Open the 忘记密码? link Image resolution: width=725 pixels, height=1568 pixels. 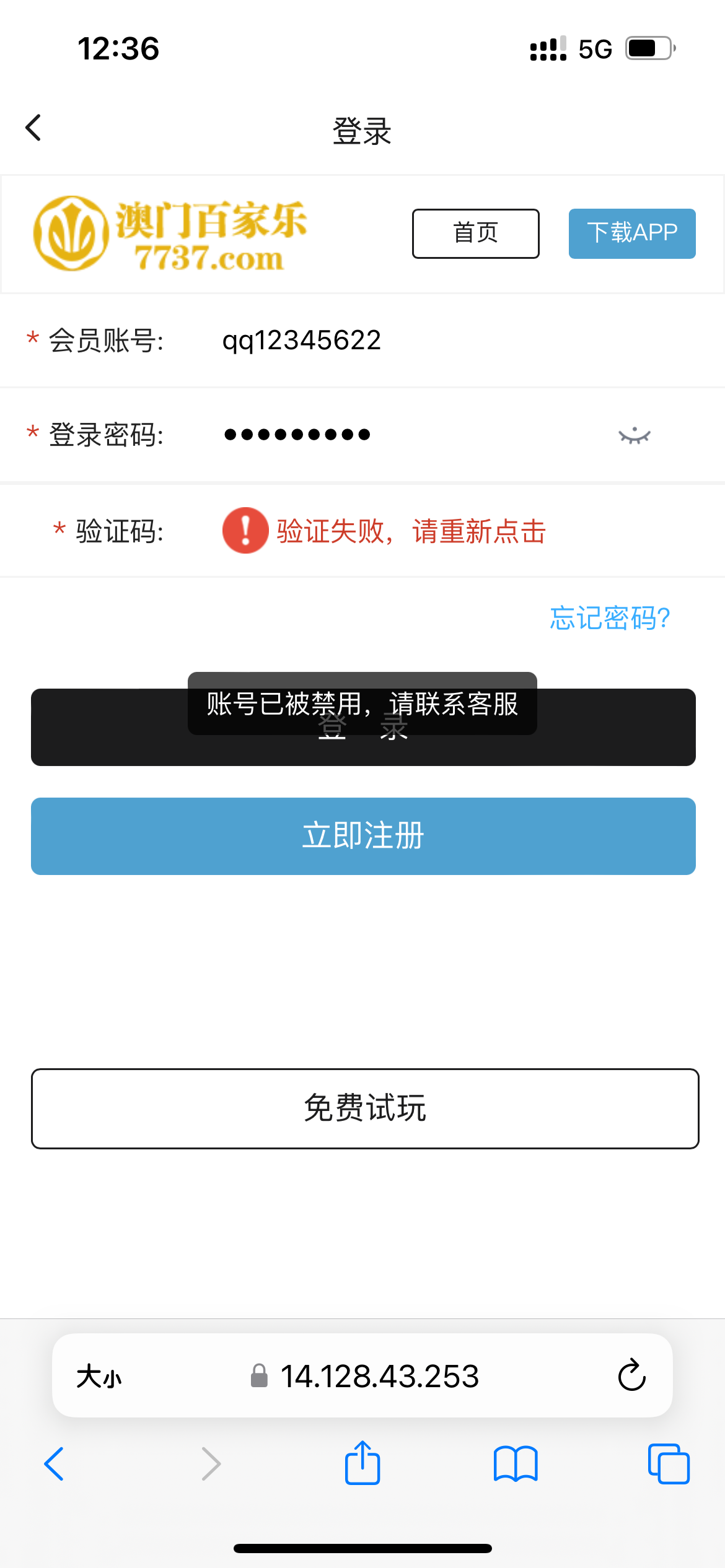[x=609, y=618]
